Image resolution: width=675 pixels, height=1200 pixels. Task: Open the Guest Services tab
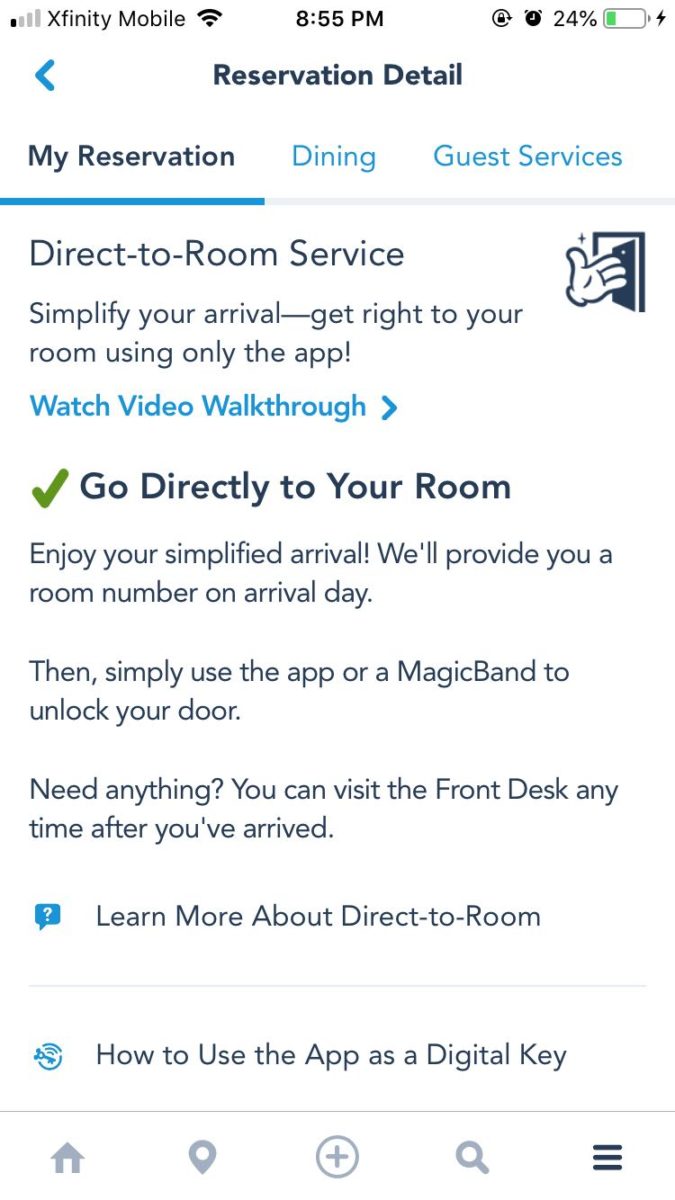pos(527,157)
